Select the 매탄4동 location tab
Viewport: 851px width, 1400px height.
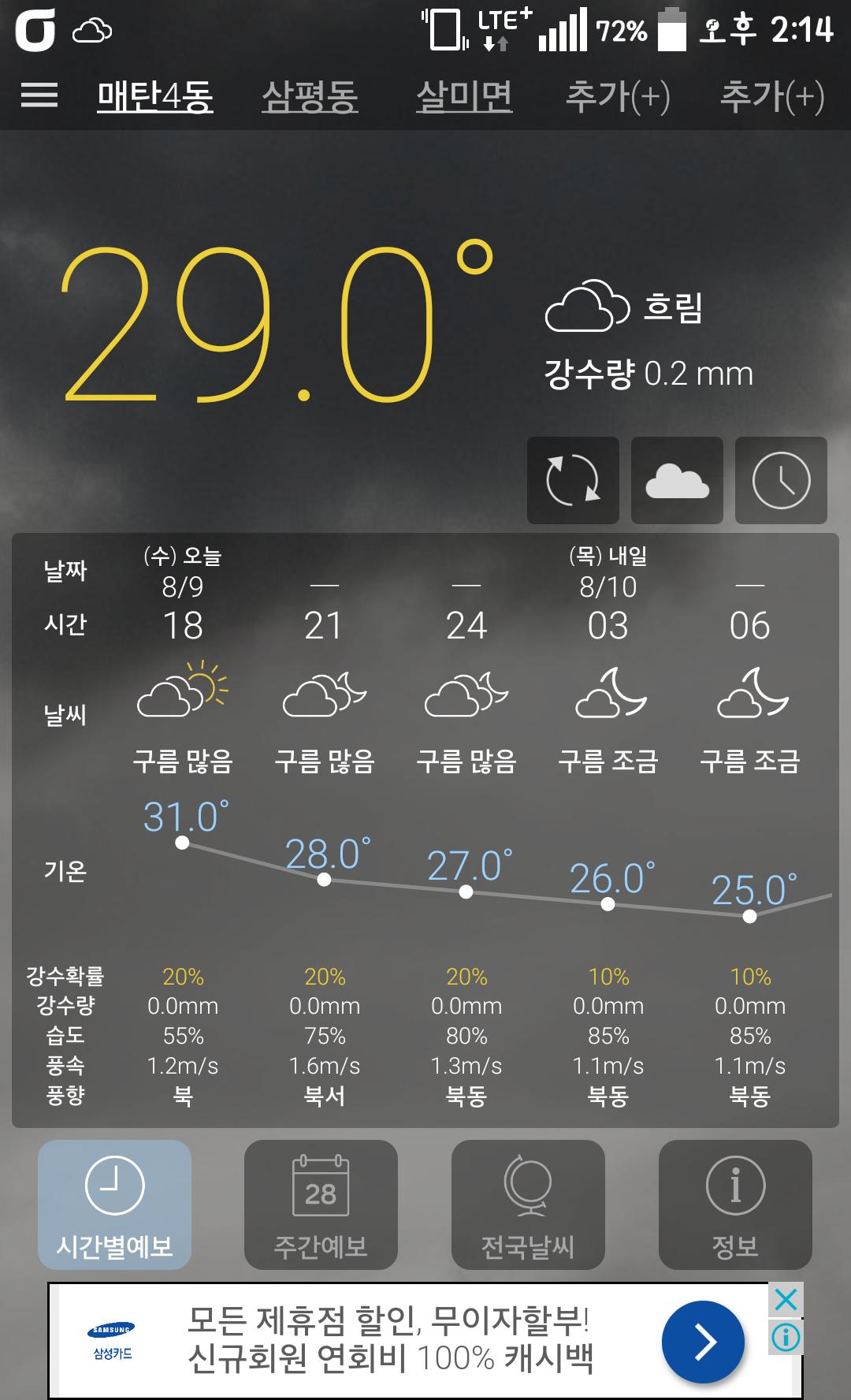tap(154, 97)
